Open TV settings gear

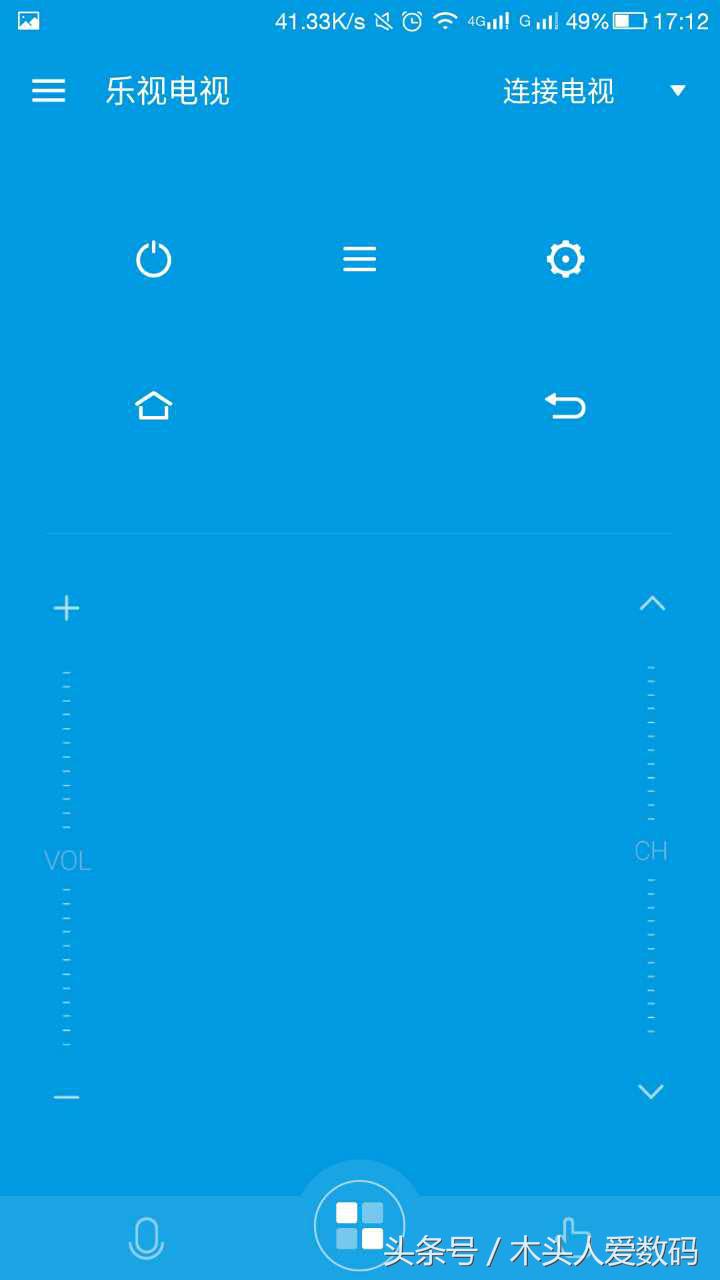[x=565, y=260]
